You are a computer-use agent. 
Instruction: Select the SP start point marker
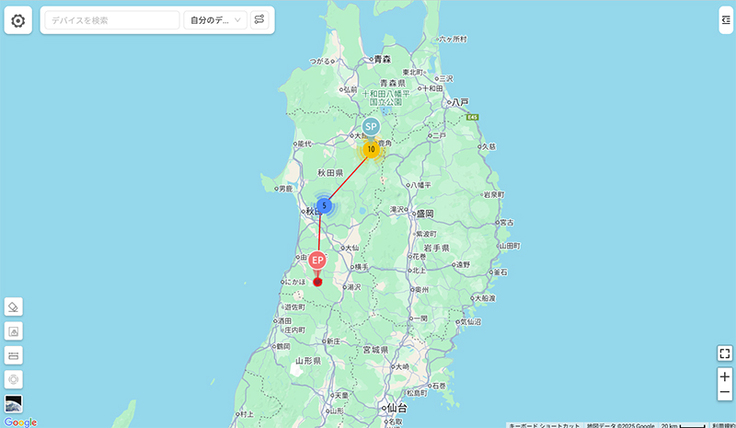pos(370,127)
